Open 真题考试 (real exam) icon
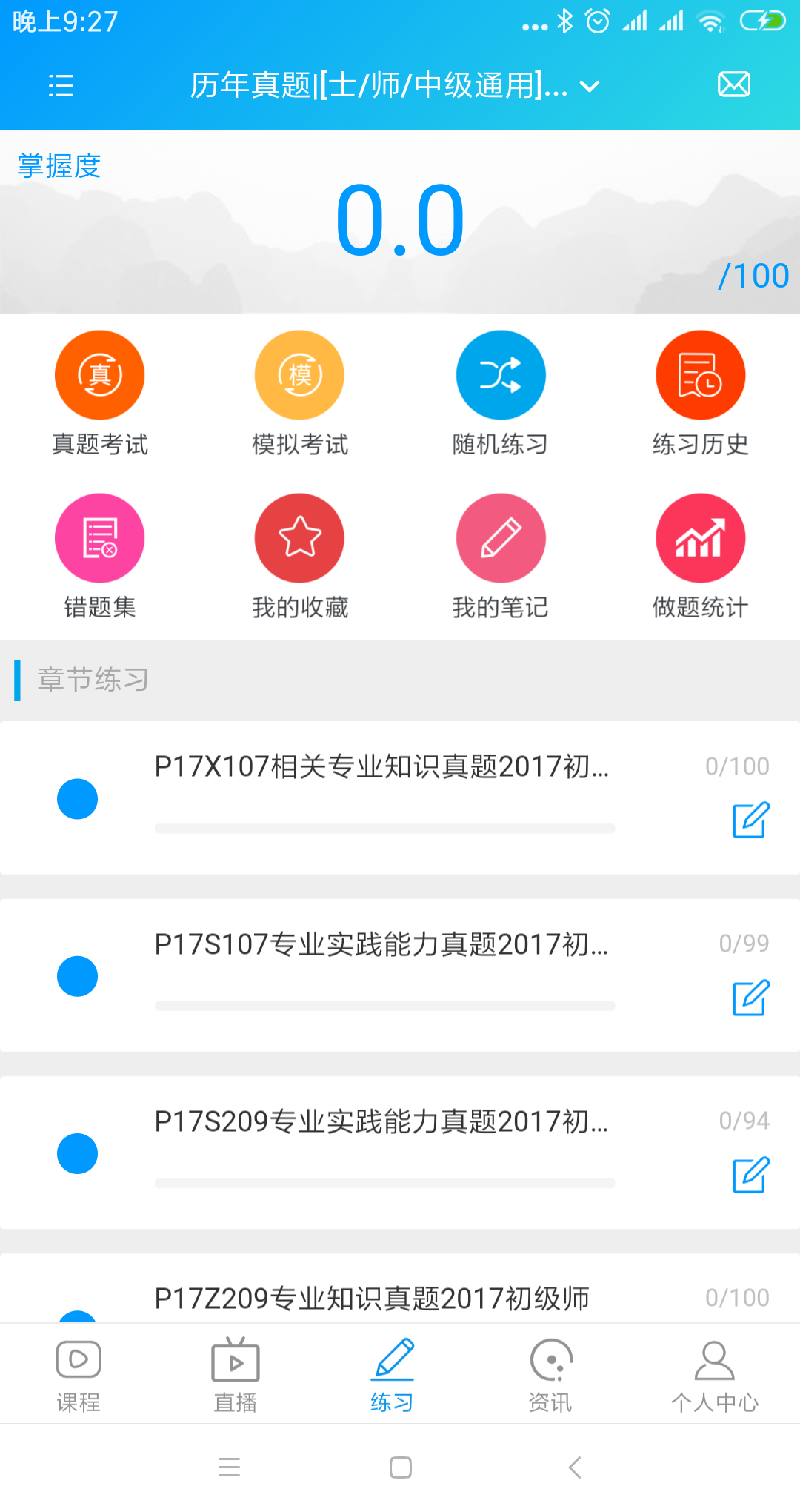 click(100, 374)
